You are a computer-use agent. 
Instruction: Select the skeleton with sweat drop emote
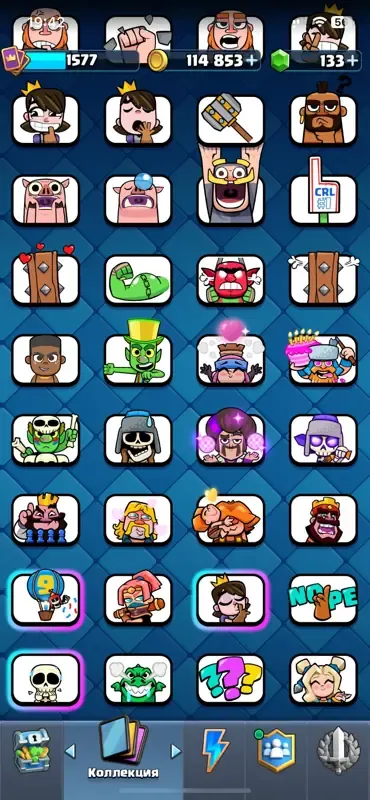pyautogui.click(x=138, y=437)
